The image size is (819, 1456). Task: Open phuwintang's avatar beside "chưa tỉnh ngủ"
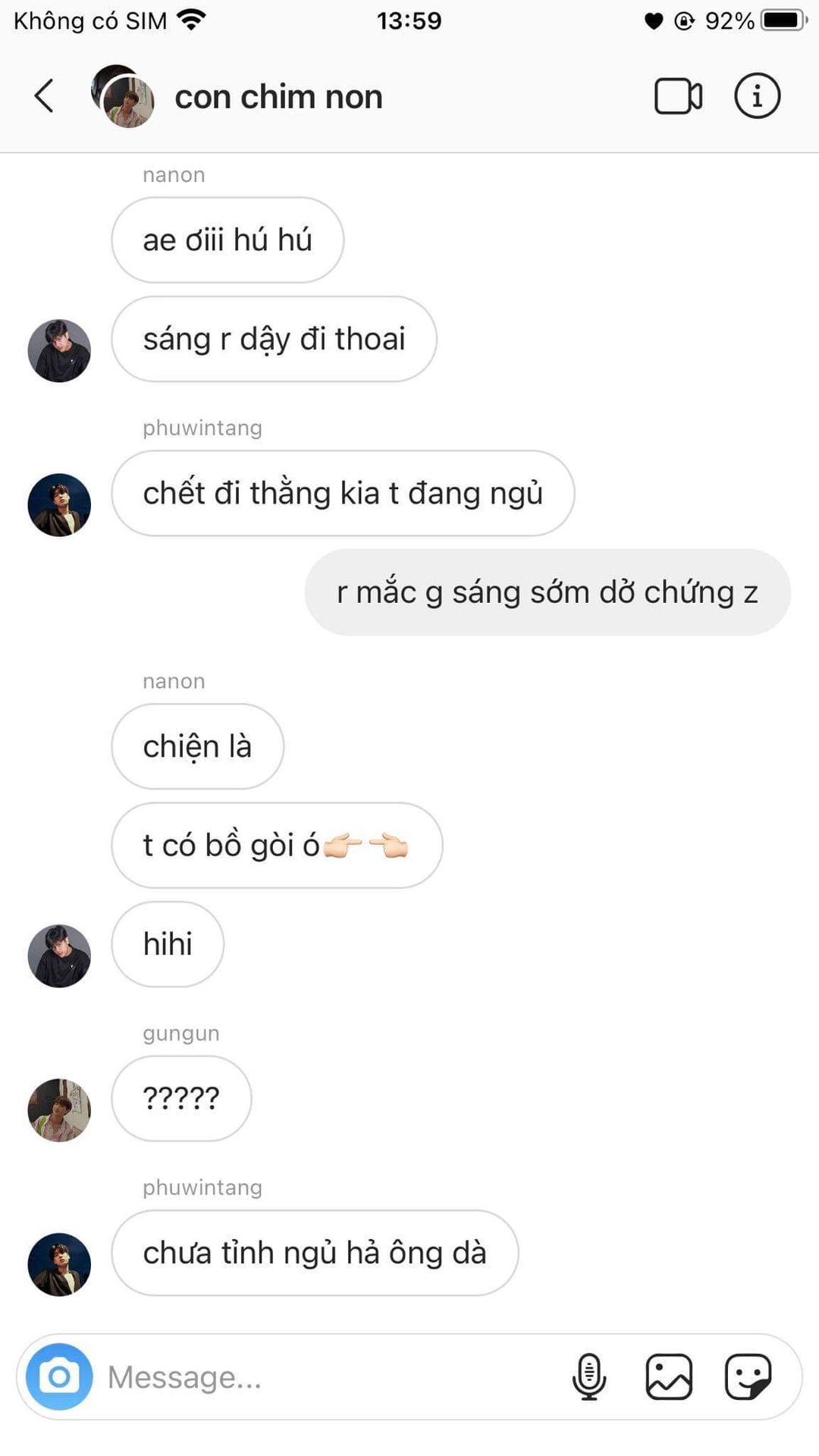(59, 1264)
